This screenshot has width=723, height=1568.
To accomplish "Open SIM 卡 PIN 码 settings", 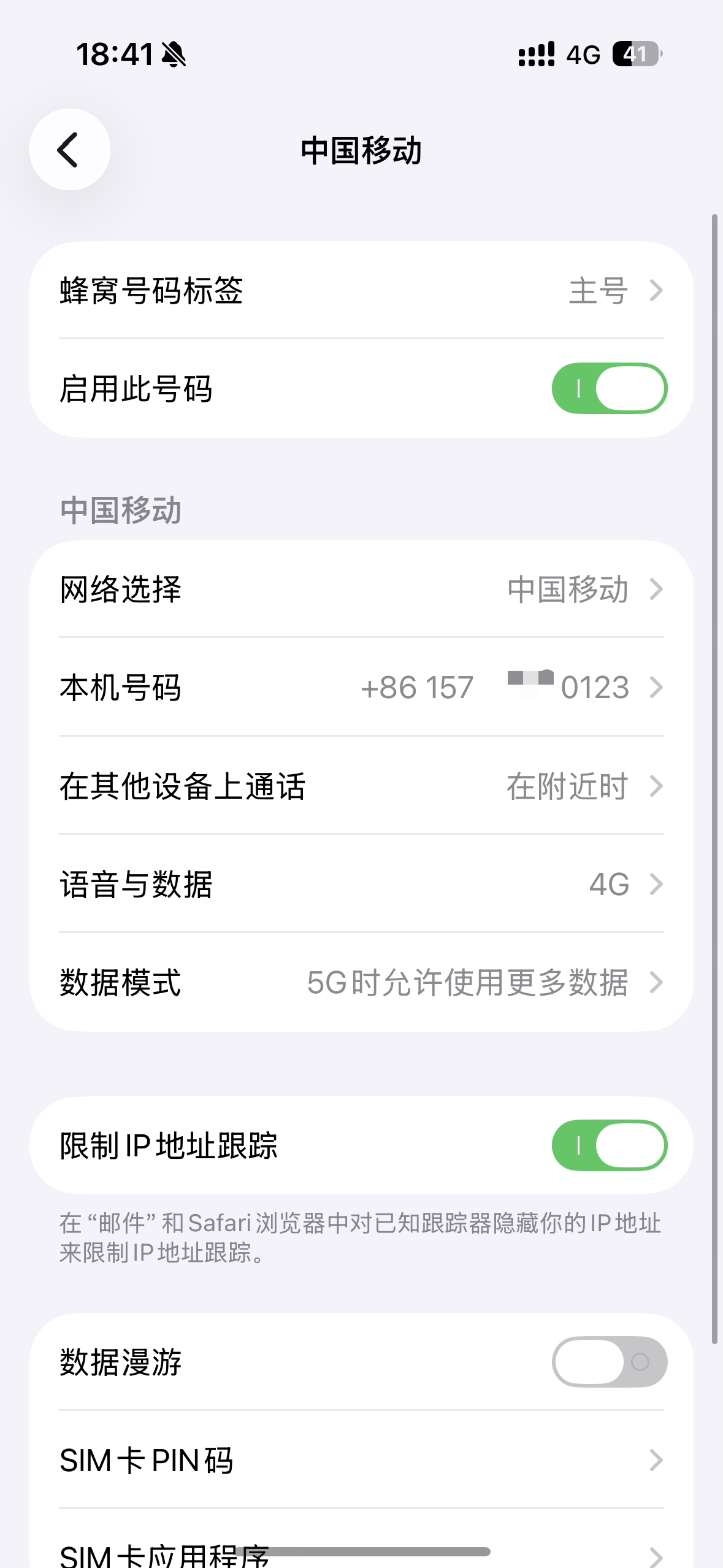I will click(361, 1460).
